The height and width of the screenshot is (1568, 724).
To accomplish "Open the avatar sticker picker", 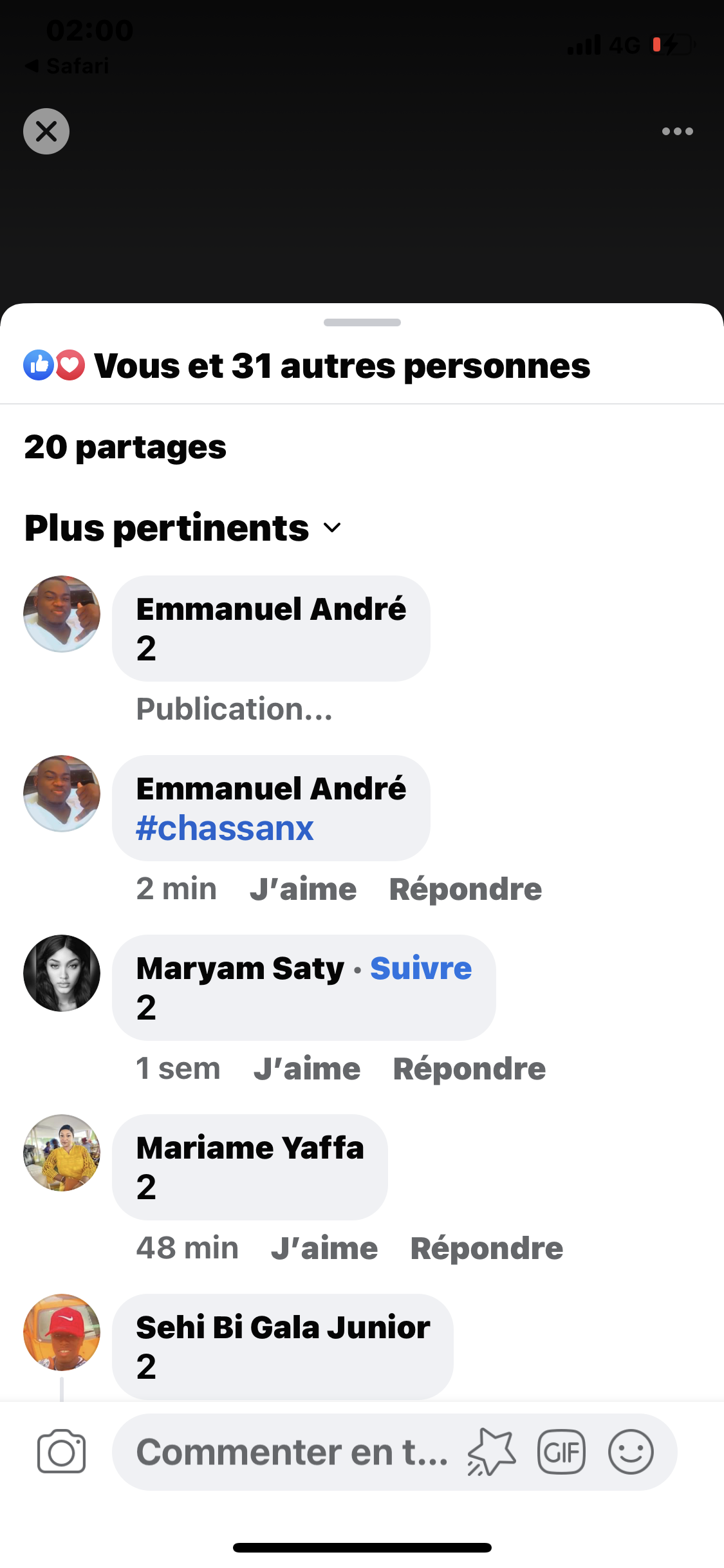I will [x=492, y=1452].
